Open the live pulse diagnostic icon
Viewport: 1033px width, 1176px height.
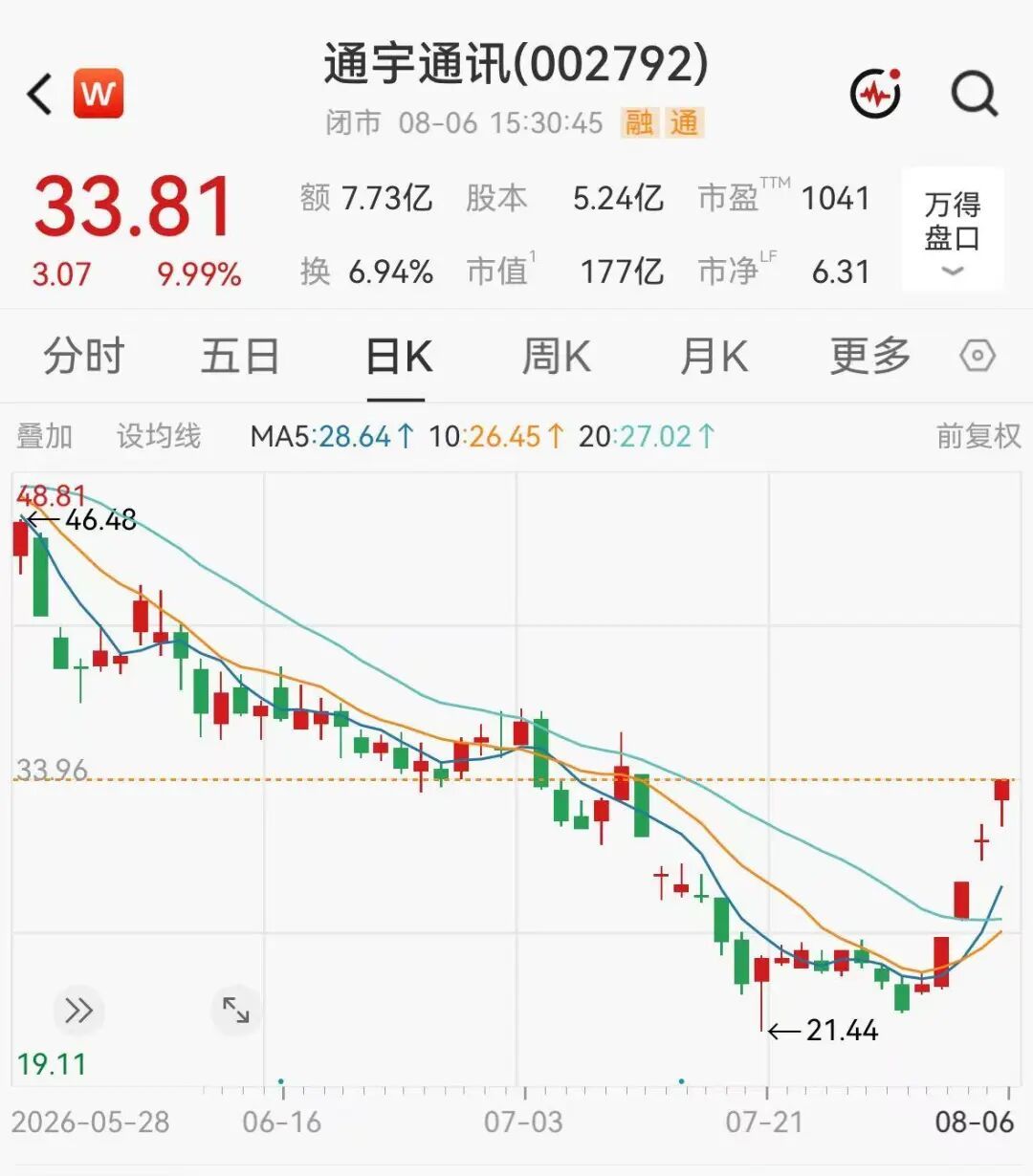click(x=876, y=93)
